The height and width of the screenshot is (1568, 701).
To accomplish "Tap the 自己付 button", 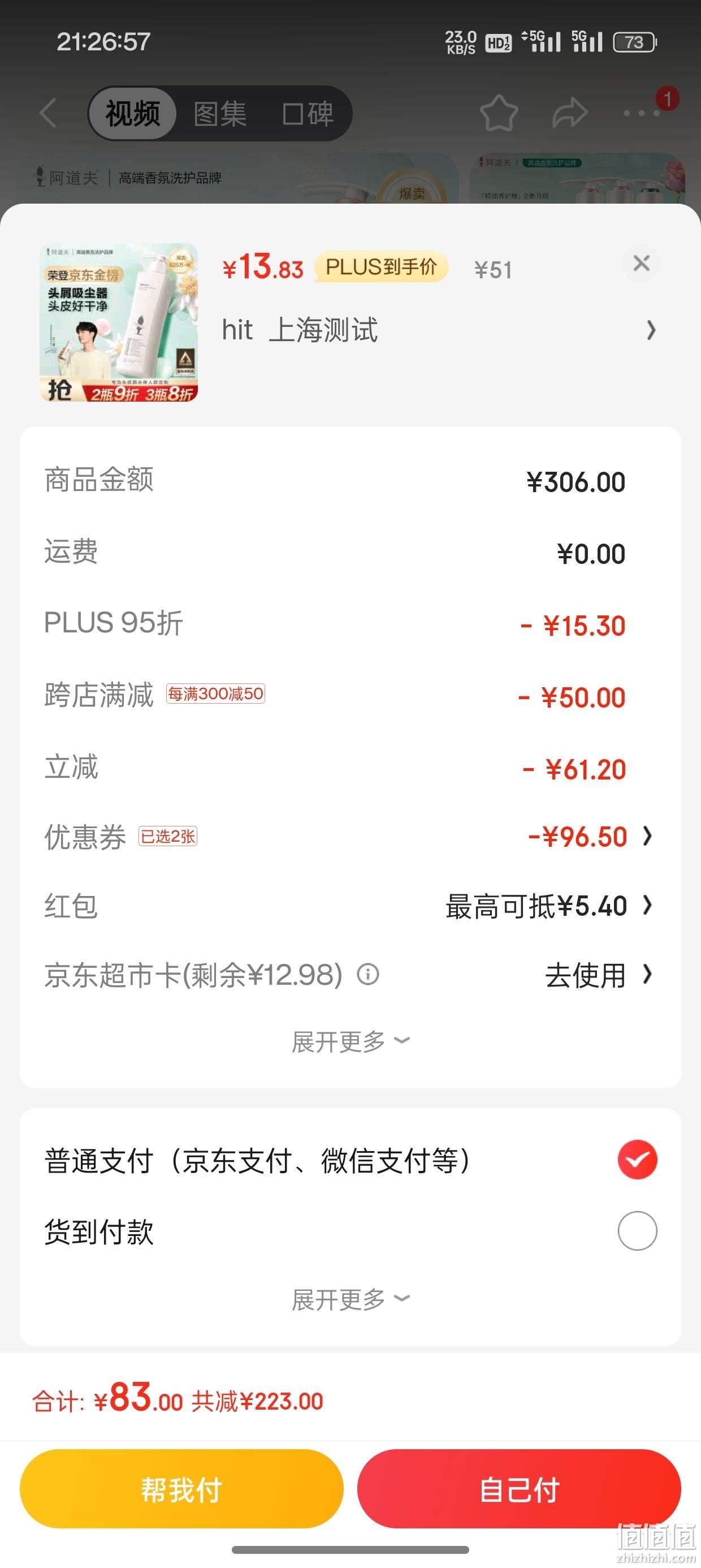I will click(x=519, y=1489).
